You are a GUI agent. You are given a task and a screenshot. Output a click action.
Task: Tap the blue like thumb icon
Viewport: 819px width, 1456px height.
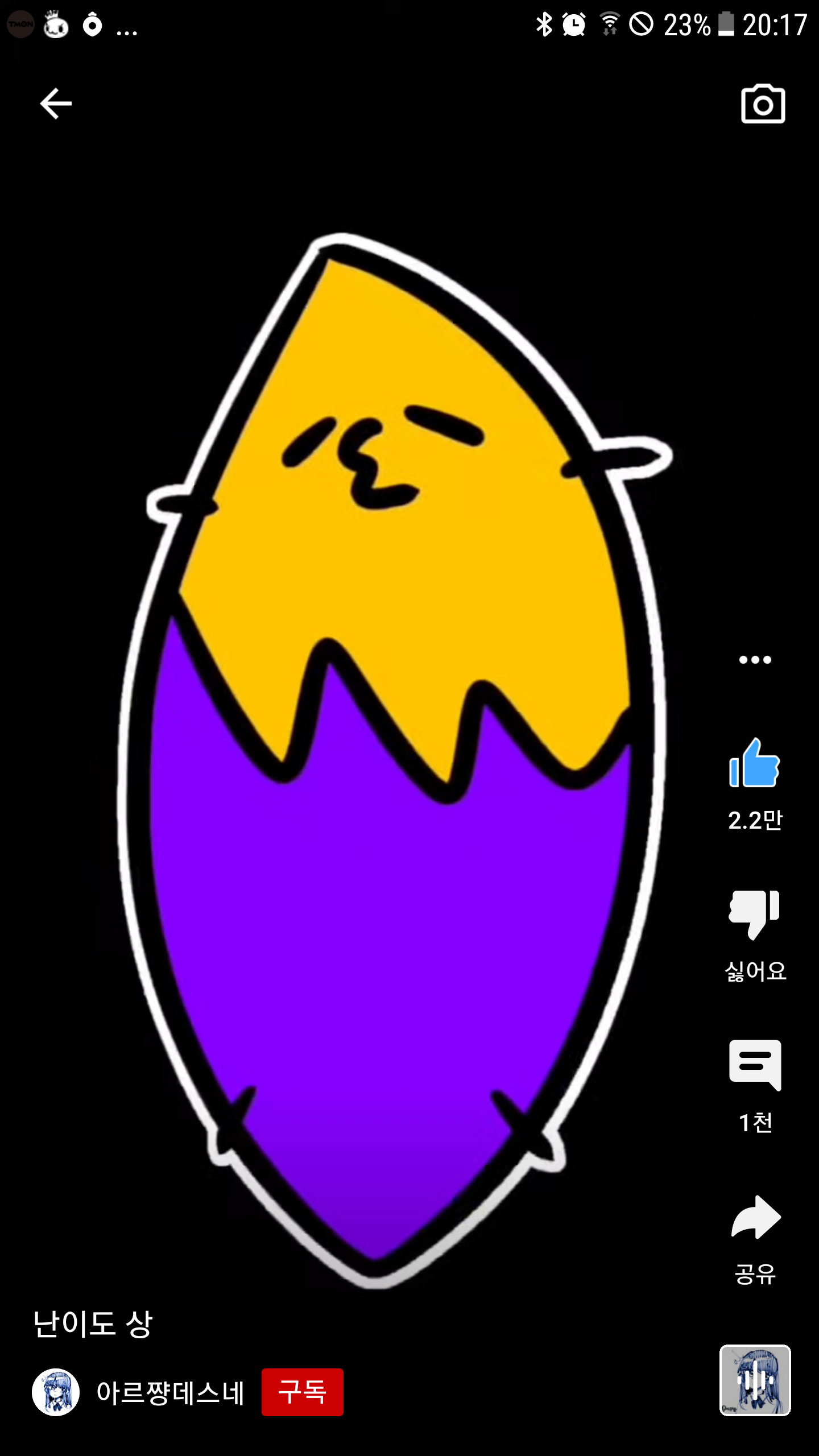(755, 763)
